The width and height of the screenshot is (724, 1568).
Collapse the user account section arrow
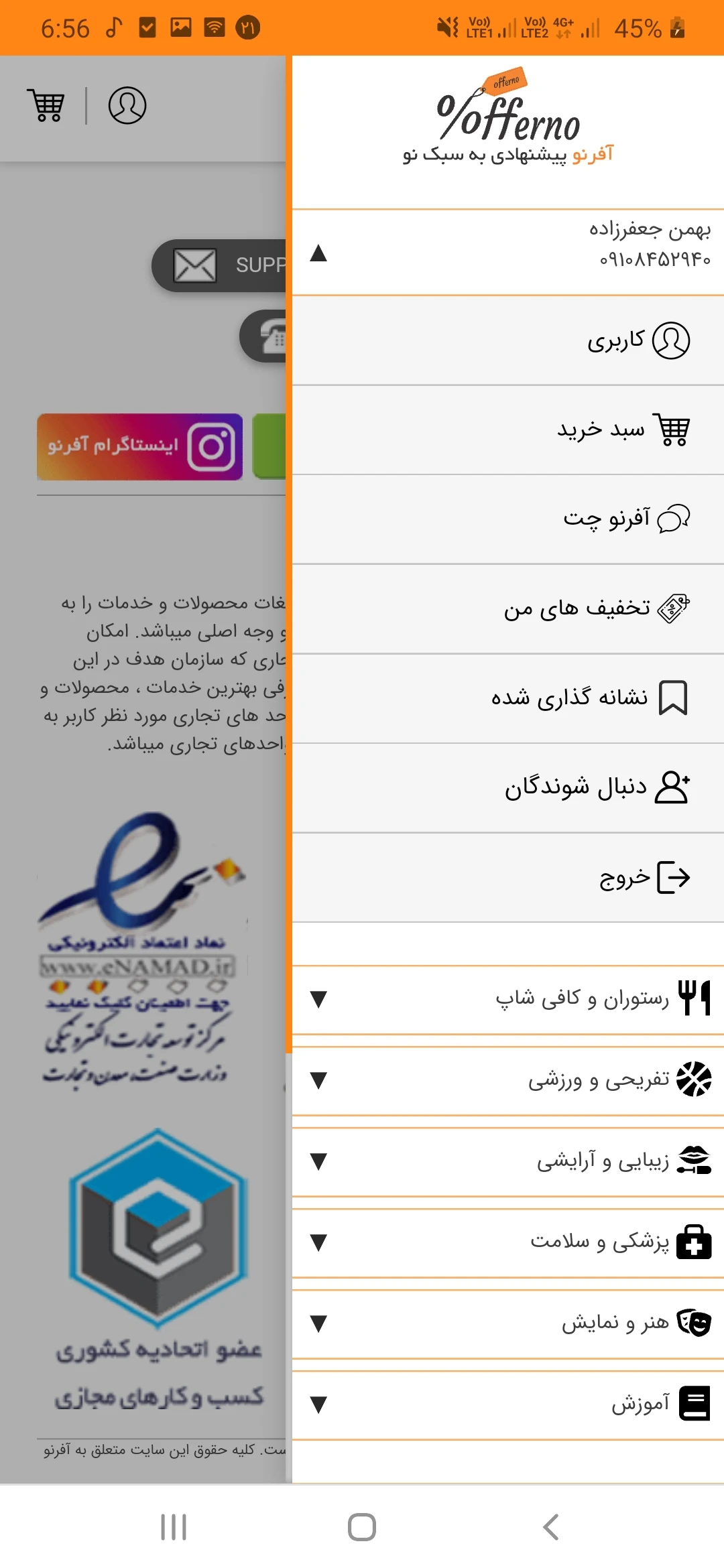(318, 253)
